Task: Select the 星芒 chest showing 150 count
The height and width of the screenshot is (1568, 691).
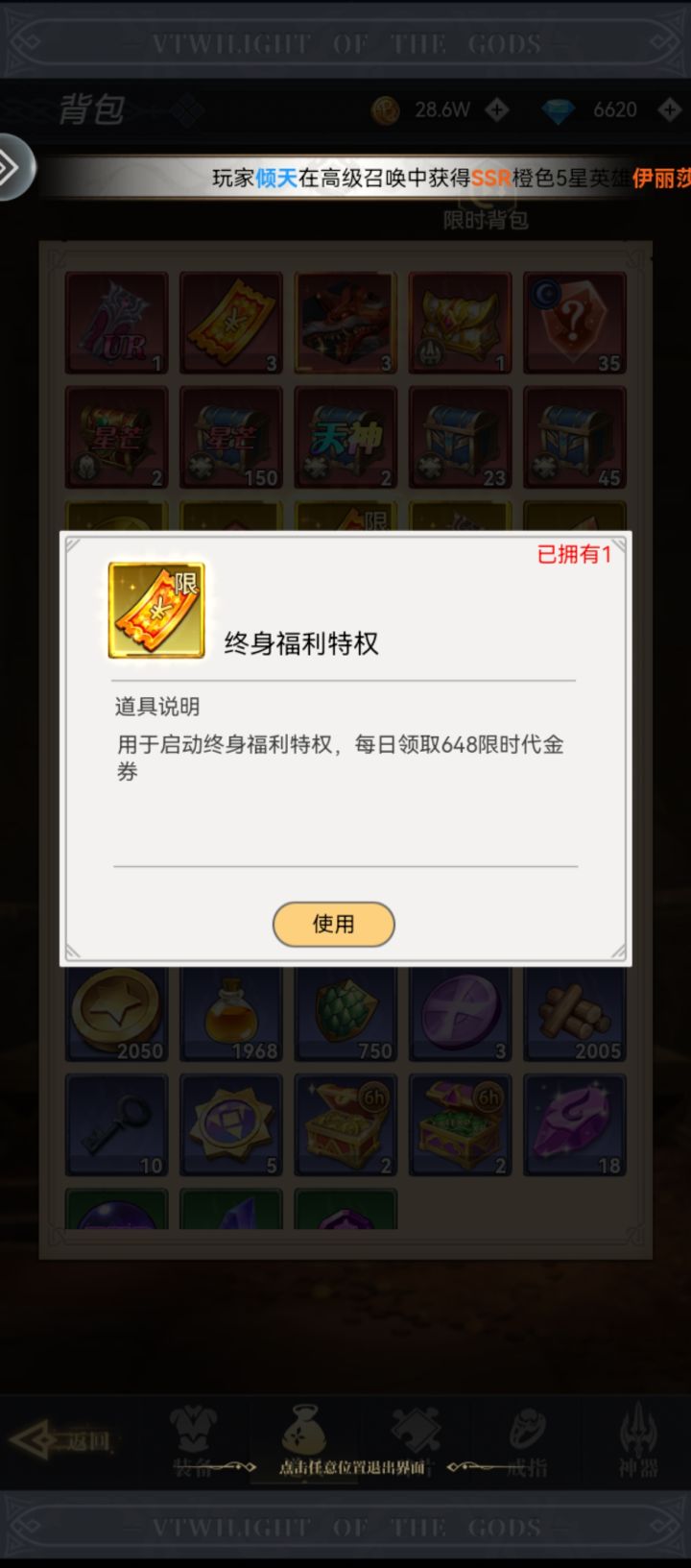Action: tap(230, 437)
